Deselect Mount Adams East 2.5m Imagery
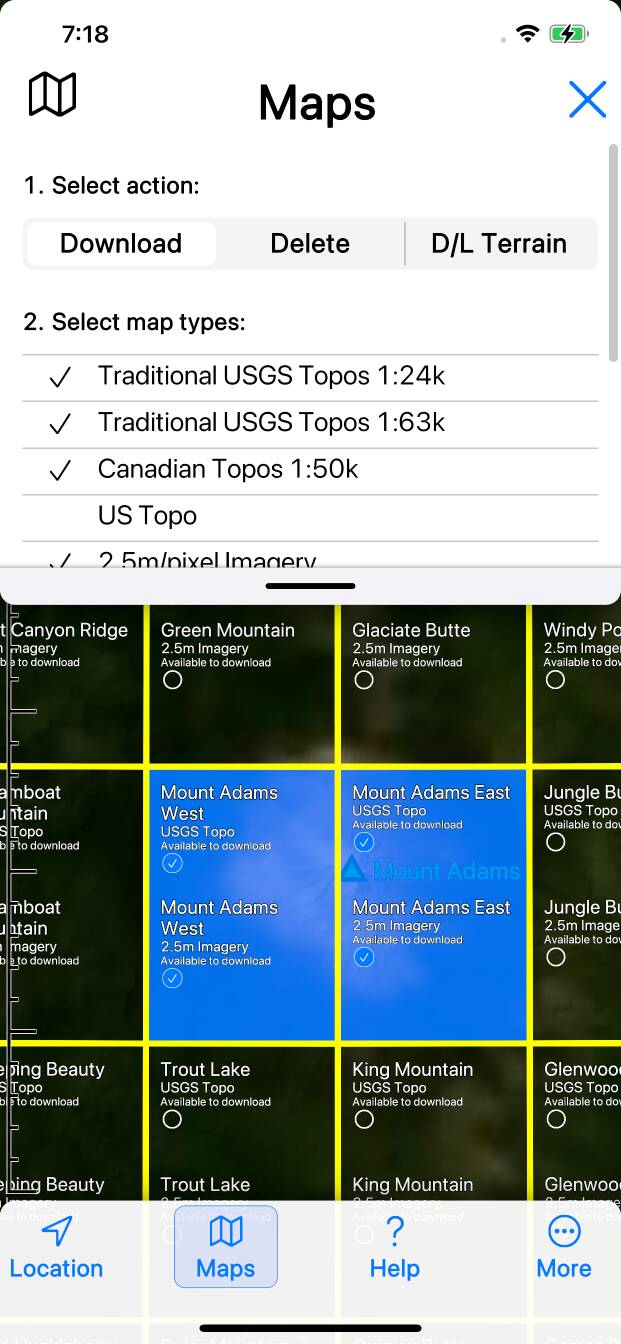Image resolution: width=621 pixels, height=1344 pixels. point(364,957)
